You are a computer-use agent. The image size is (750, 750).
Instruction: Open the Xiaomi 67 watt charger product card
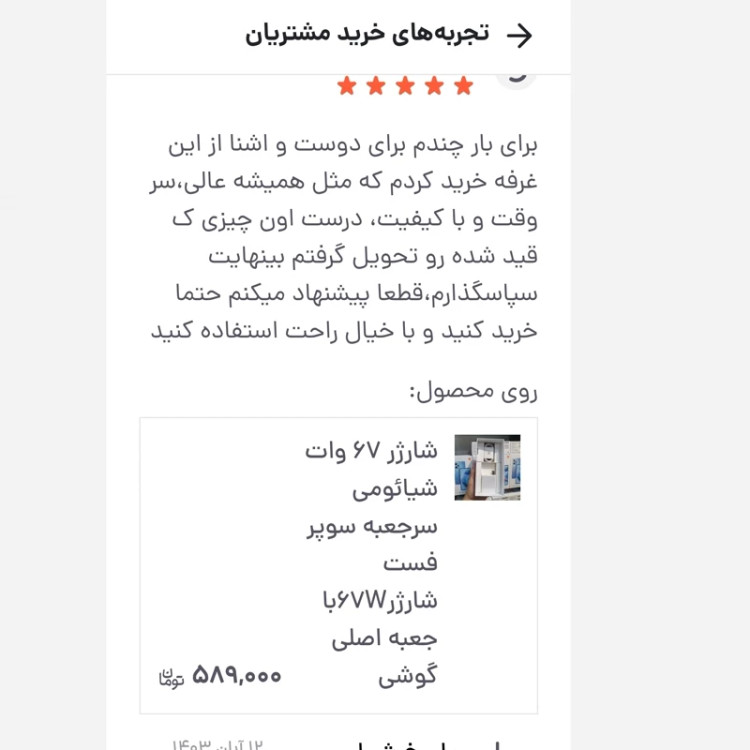[x=339, y=564]
